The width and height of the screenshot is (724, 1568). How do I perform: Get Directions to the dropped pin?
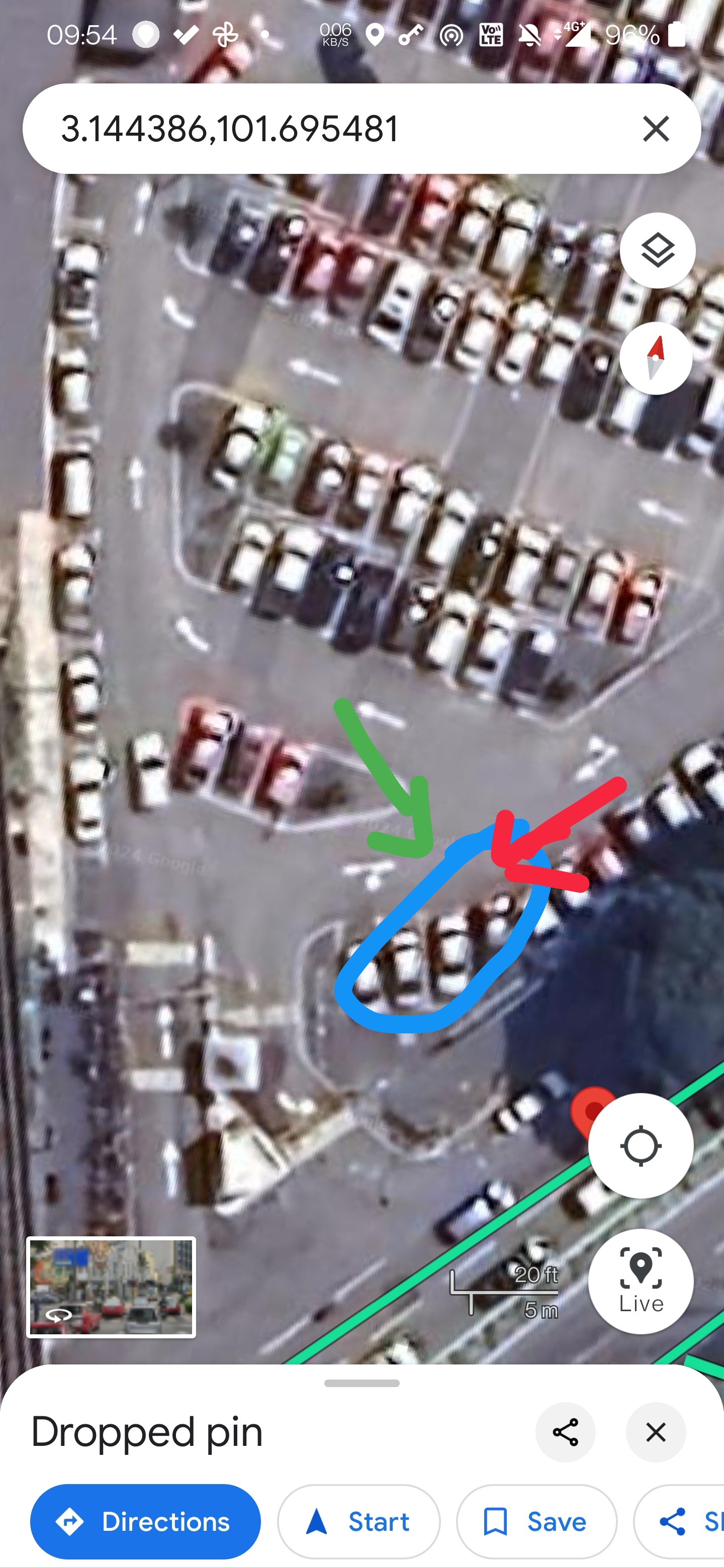[x=145, y=1521]
